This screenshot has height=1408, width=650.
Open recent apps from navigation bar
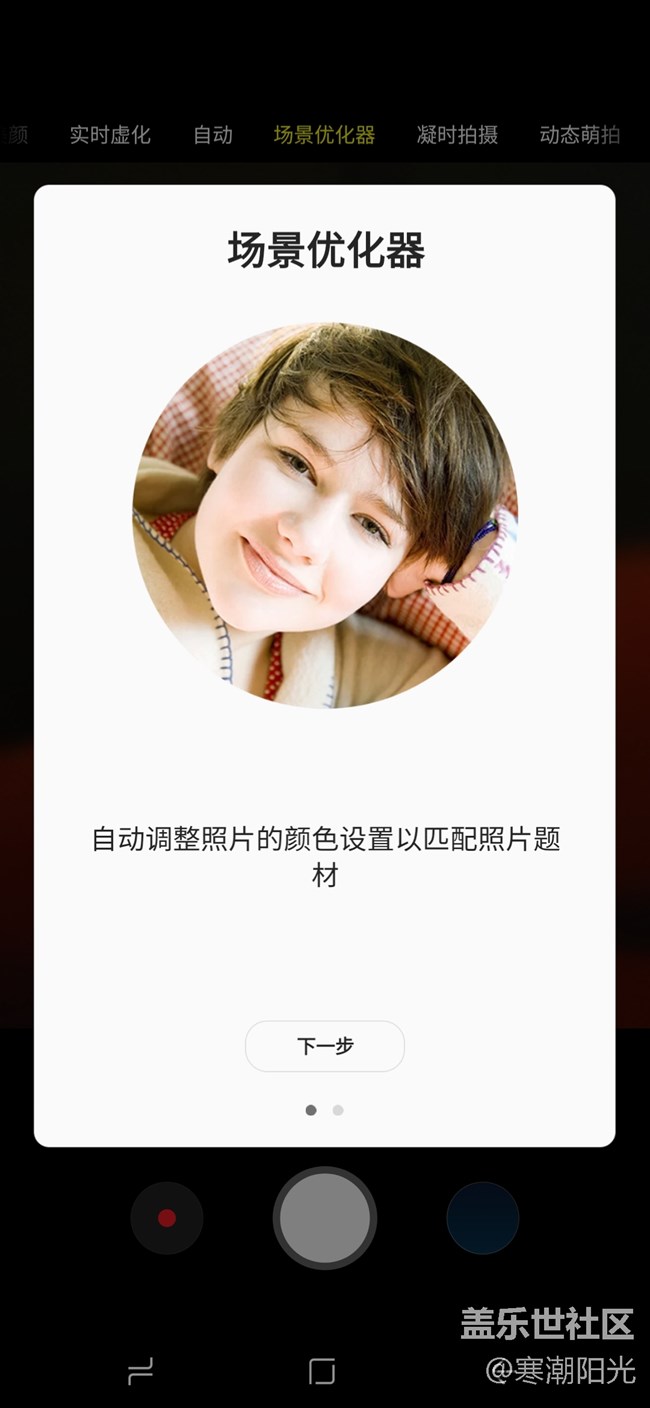pos(141,1372)
